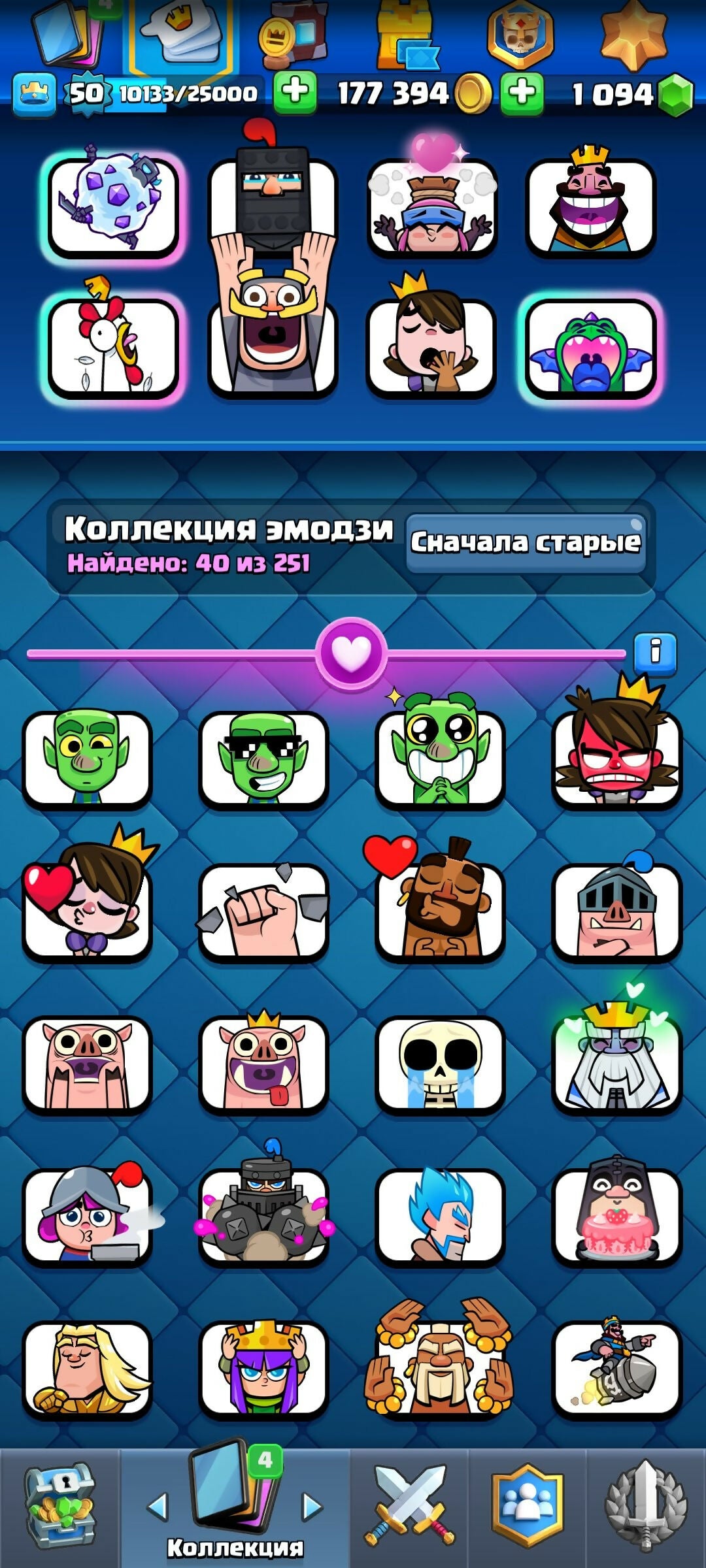Select the laughing king emote in deck
The width and height of the screenshot is (706, 1568).
[x=590, y=206]
